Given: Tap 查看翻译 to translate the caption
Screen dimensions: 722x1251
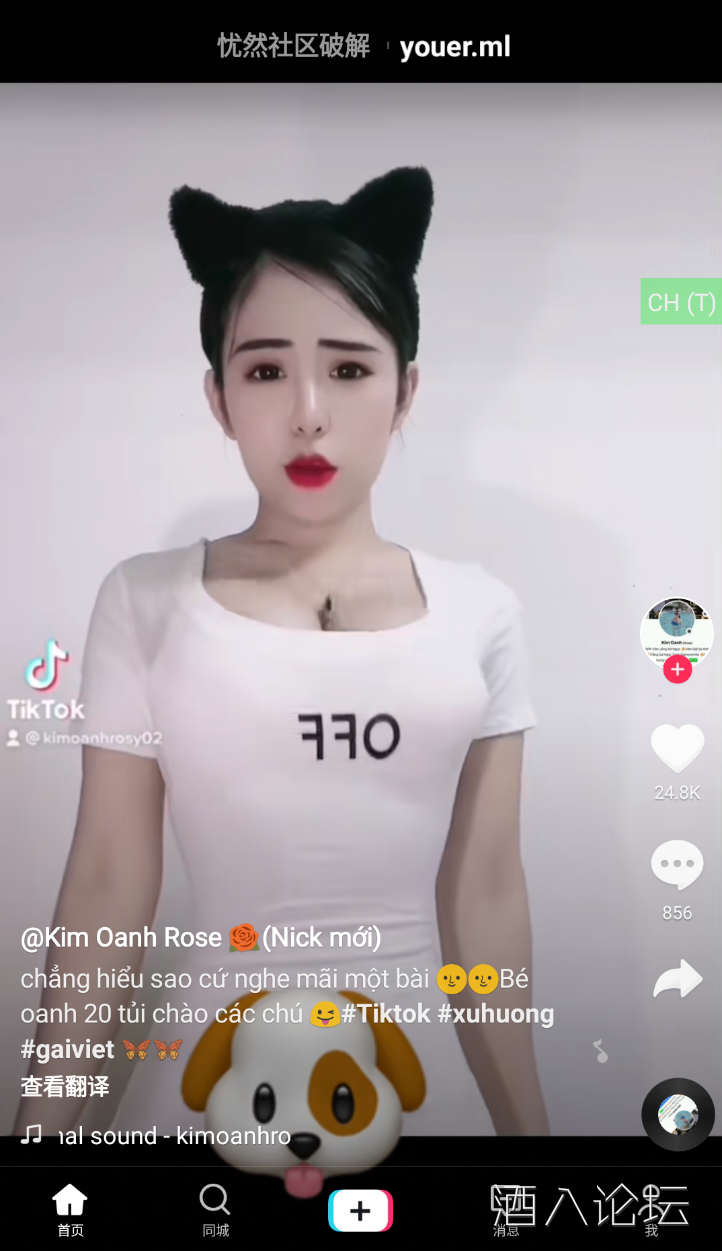Looking at the screenshot, I should (x=65, y=1087).
